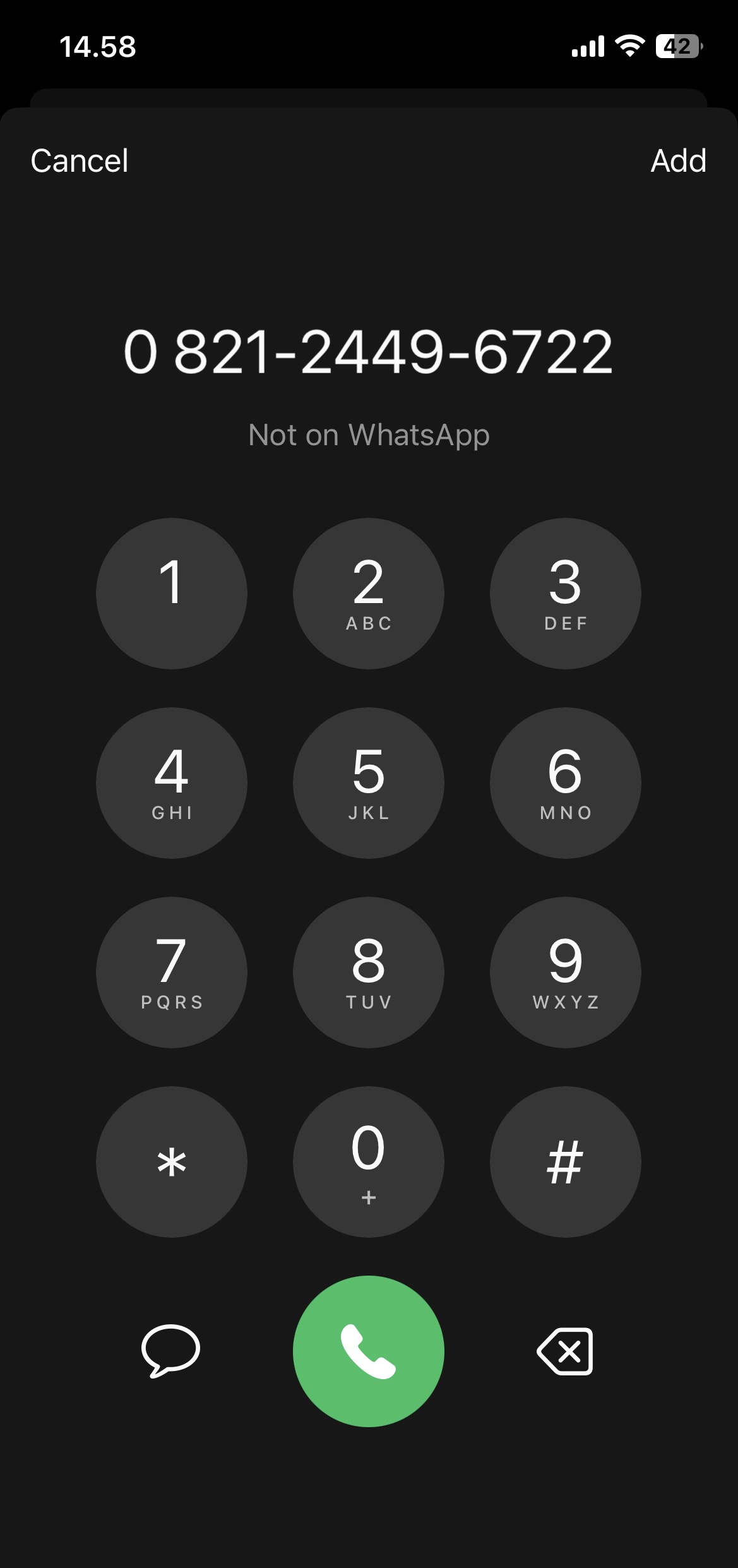Enter digit 2 ABC
This screenshot has width=738, height=1568.
tap(368, 593)
